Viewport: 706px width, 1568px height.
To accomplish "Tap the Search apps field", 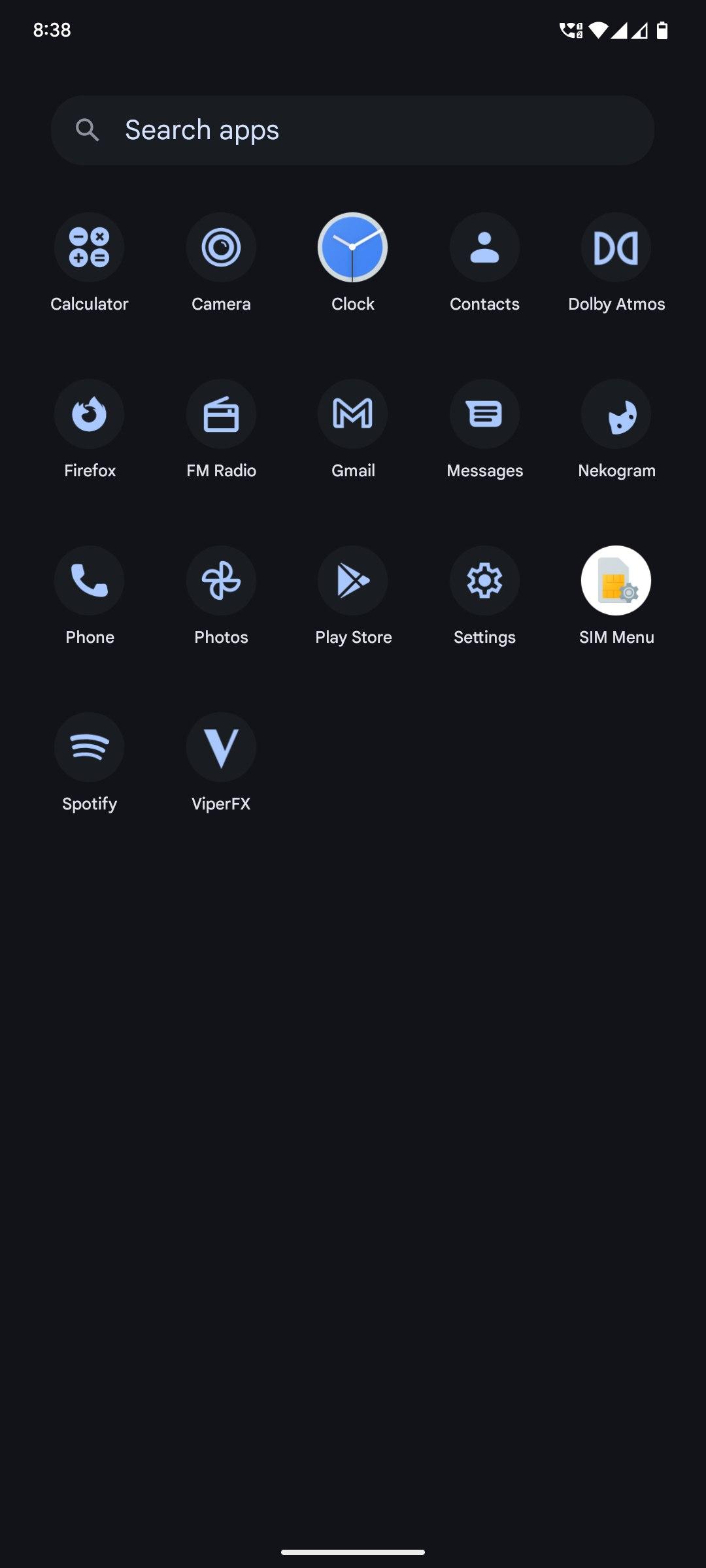I will coord(352,130).
